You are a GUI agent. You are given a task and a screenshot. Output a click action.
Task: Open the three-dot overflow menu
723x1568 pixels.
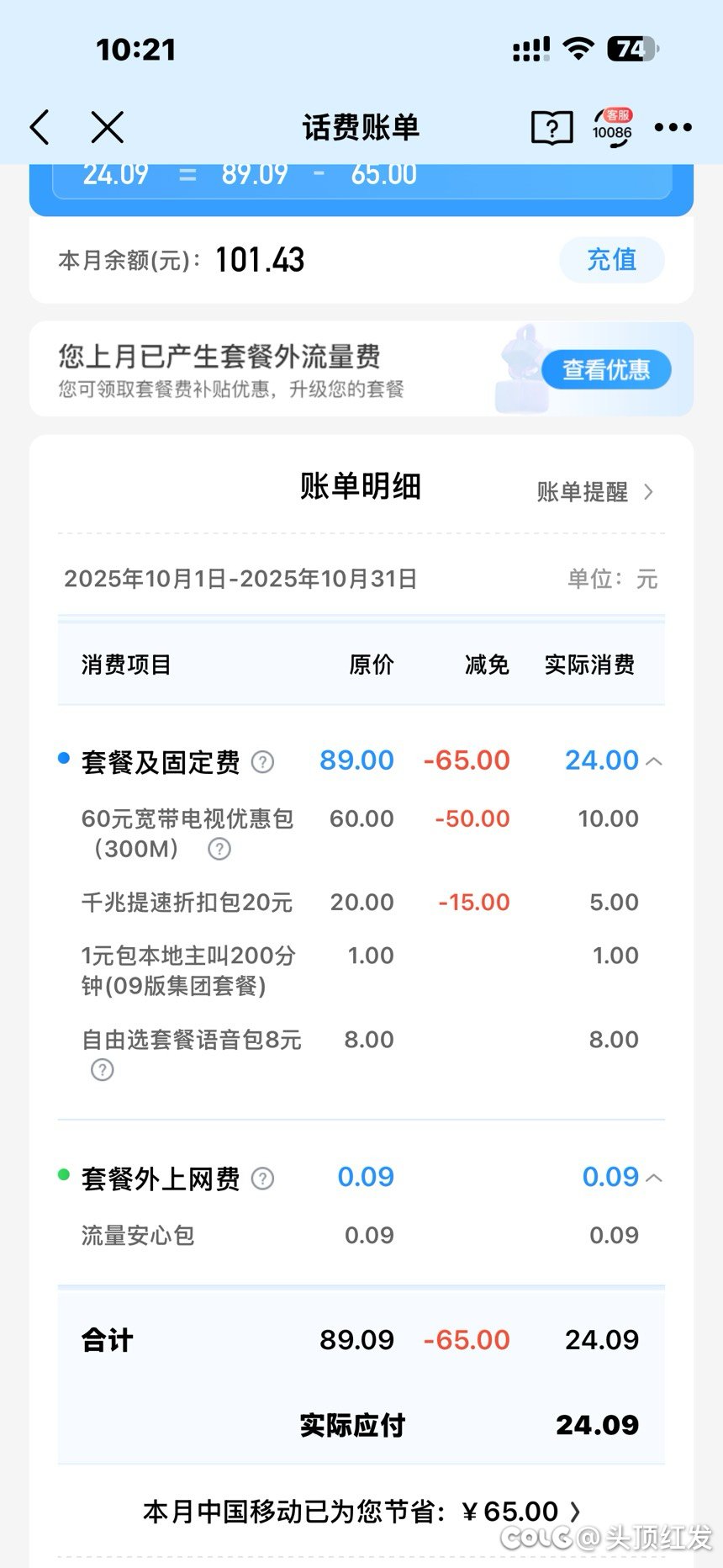673,128
